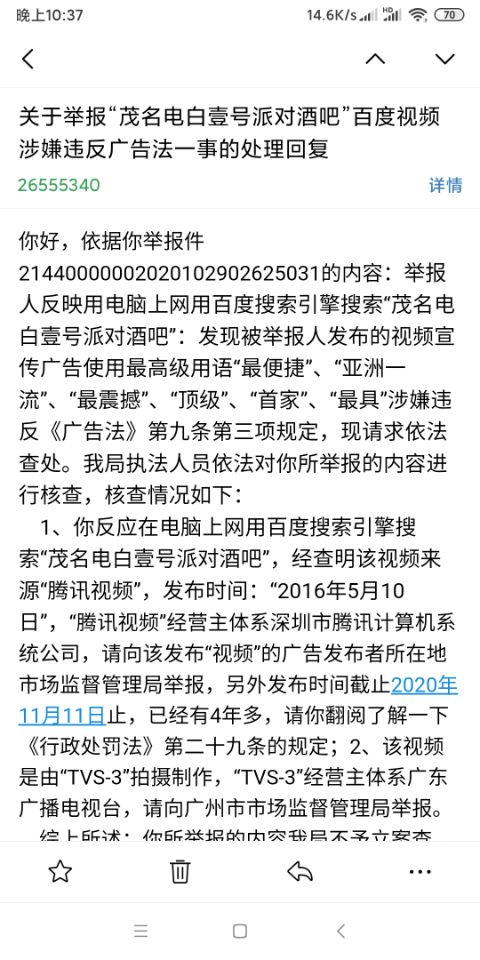Open 详情 to view email details
The width and height of the screenshot is (480, 960).
[x=445, y=185]
